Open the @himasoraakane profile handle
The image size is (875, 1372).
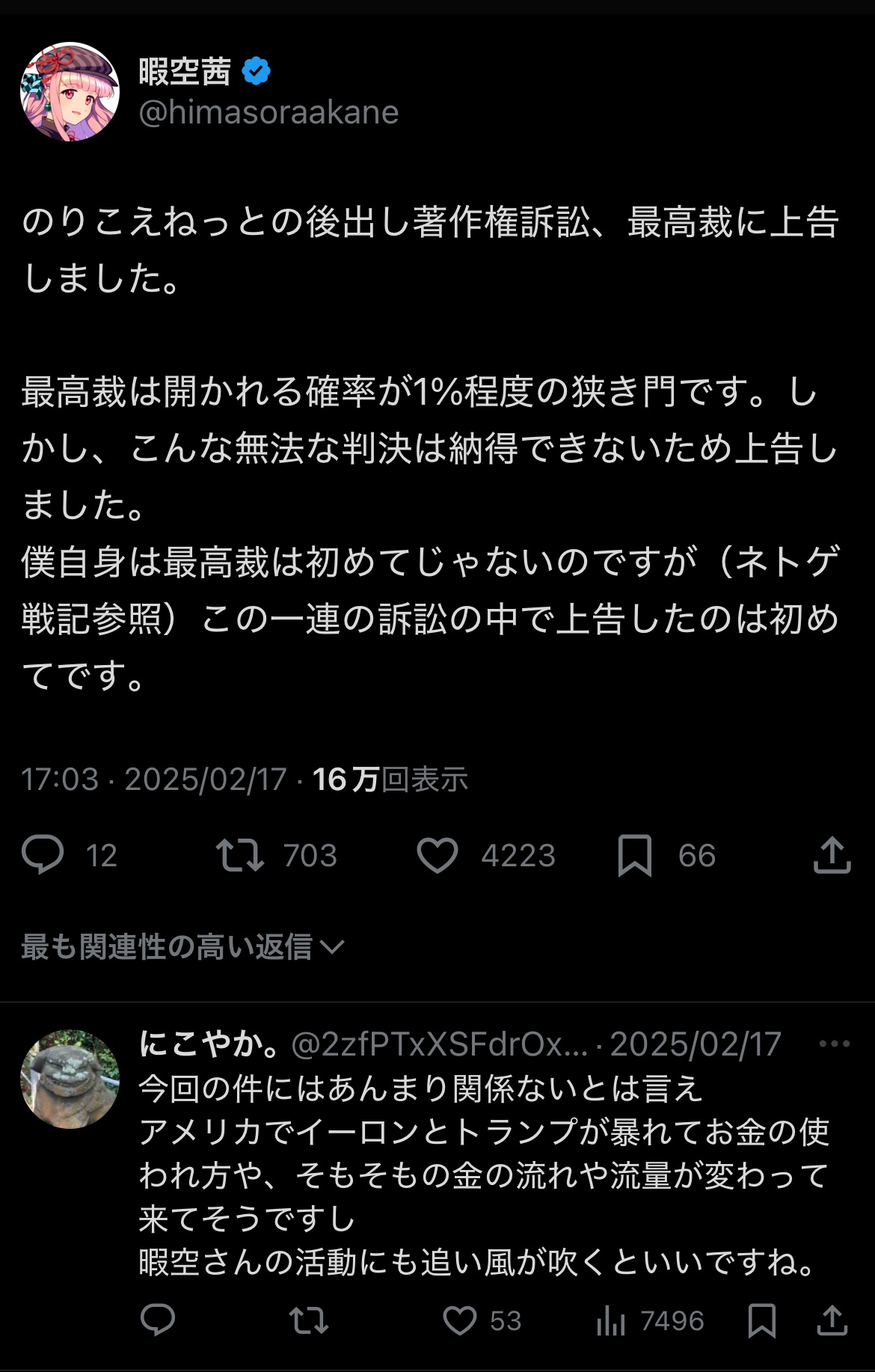(x=268, y=113)
